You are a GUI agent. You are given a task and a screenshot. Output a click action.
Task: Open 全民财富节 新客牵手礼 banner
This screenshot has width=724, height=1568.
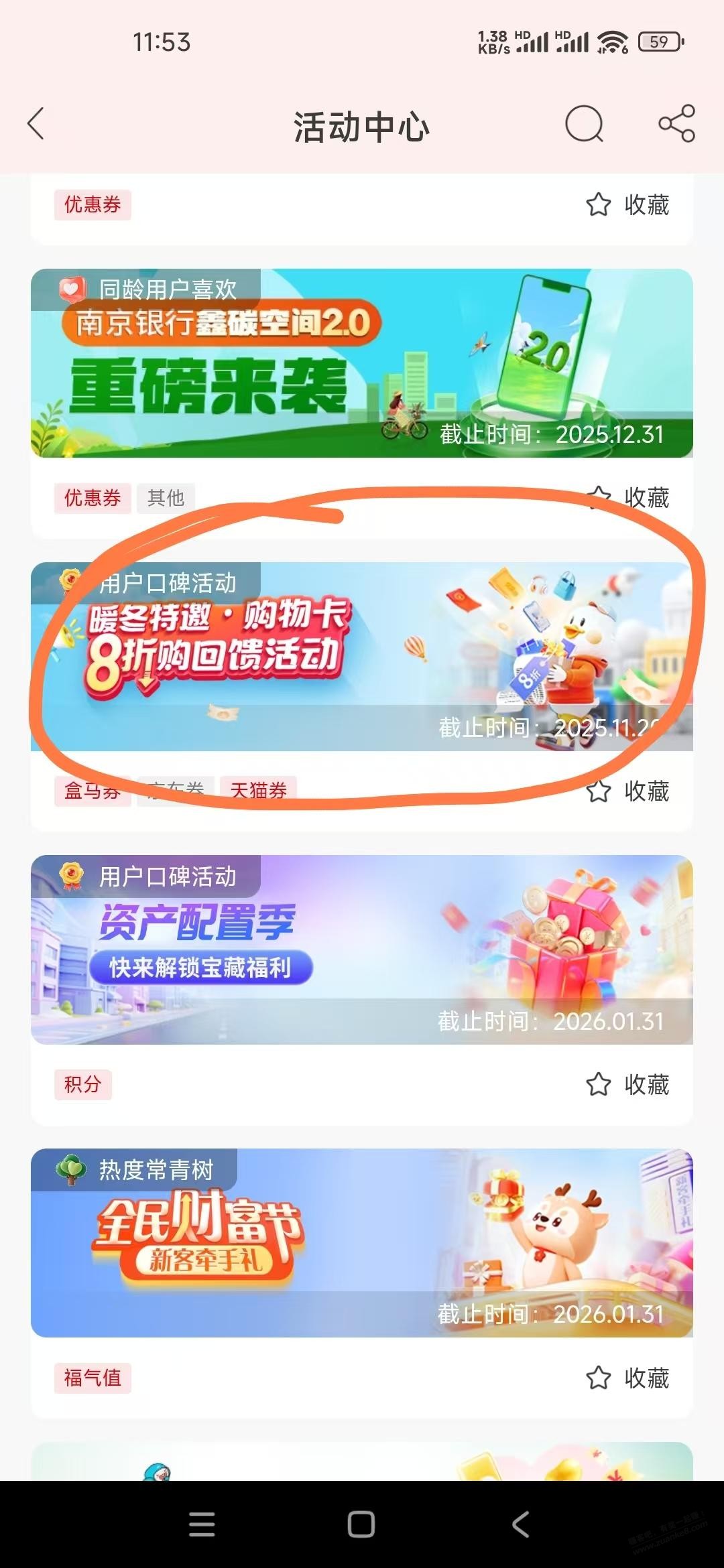[361, 1243]
